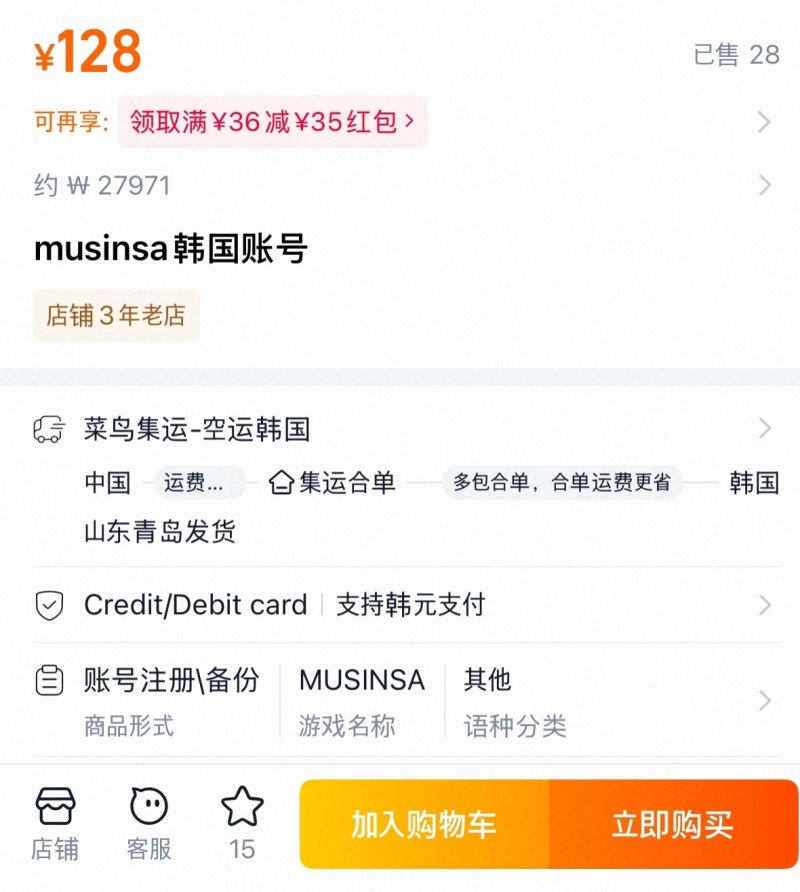
Task: Tap 加入购物车 to add to cart
Action: coord(424,825)
